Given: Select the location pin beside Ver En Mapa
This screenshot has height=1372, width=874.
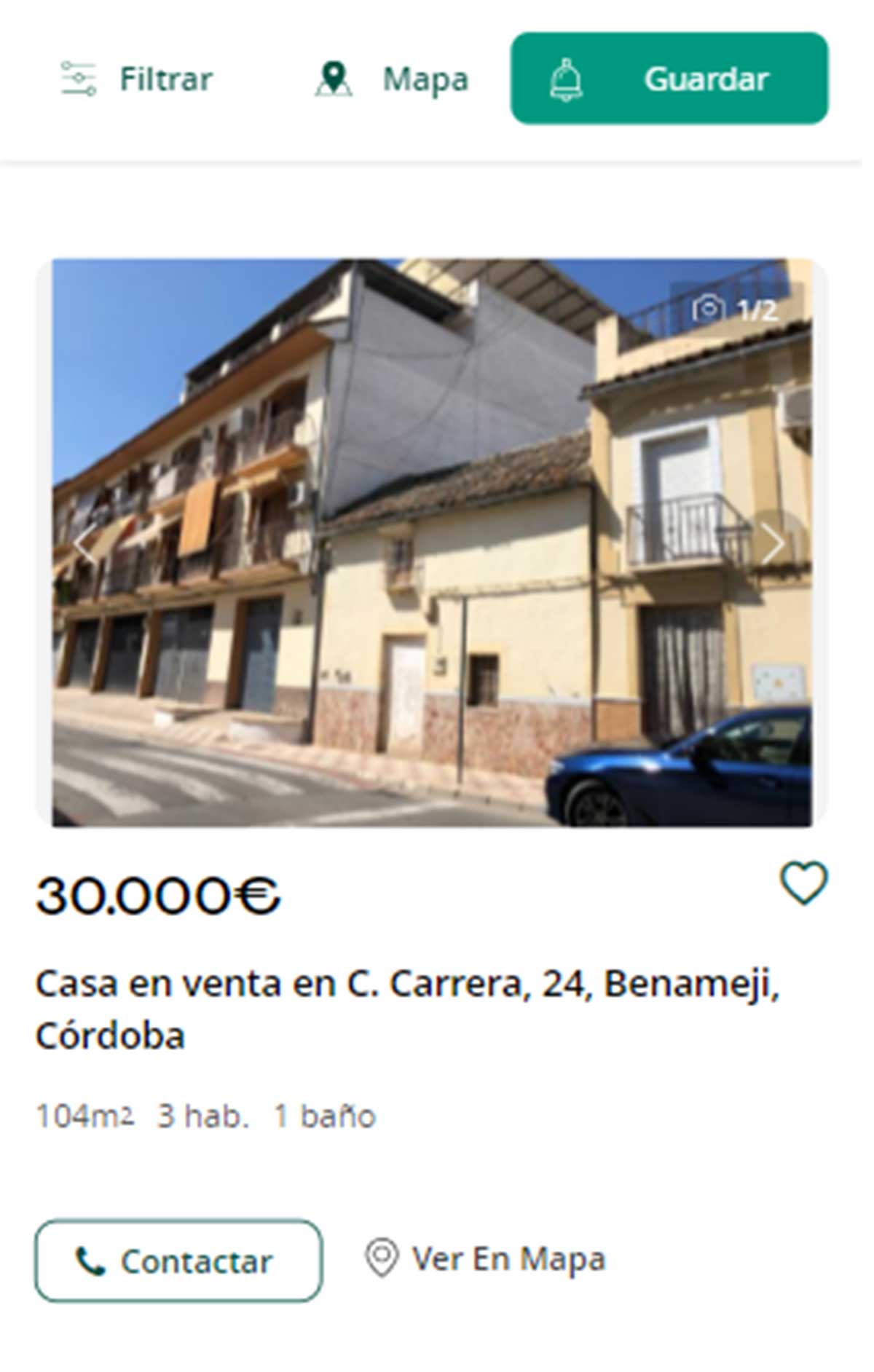Looking at the screenshot, I should tap(380, 1254).
